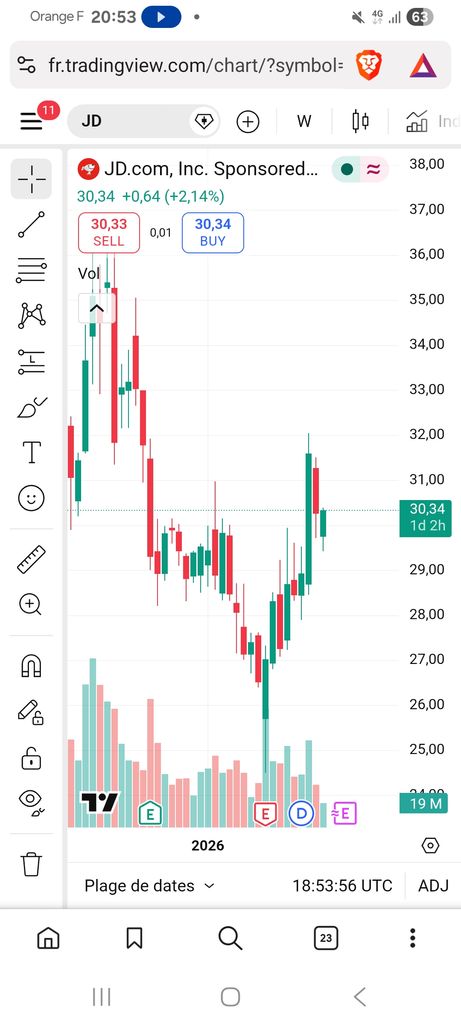Toggle the ADJ price adjustment
Screen dimensions: 461x1024
tap(434, 886)
